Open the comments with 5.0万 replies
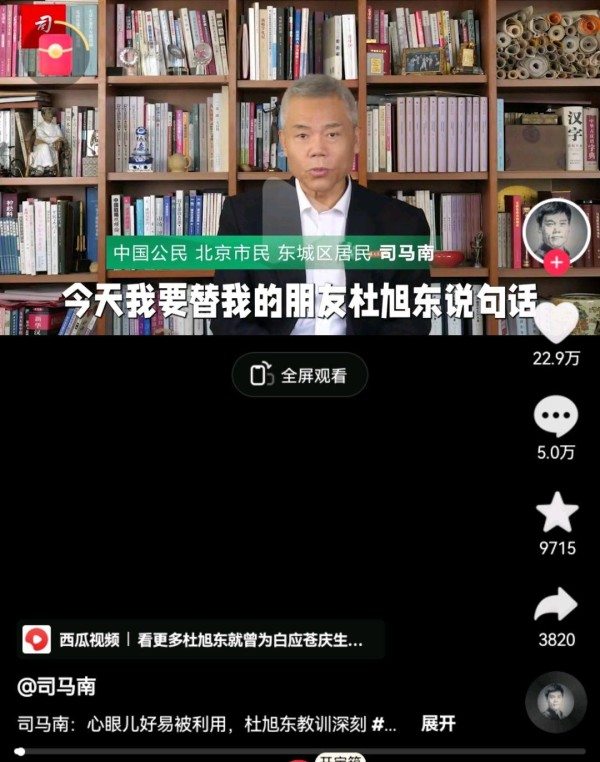Image resolution: width=600 pixels, height=762 pixels. (x=556, y=417)
